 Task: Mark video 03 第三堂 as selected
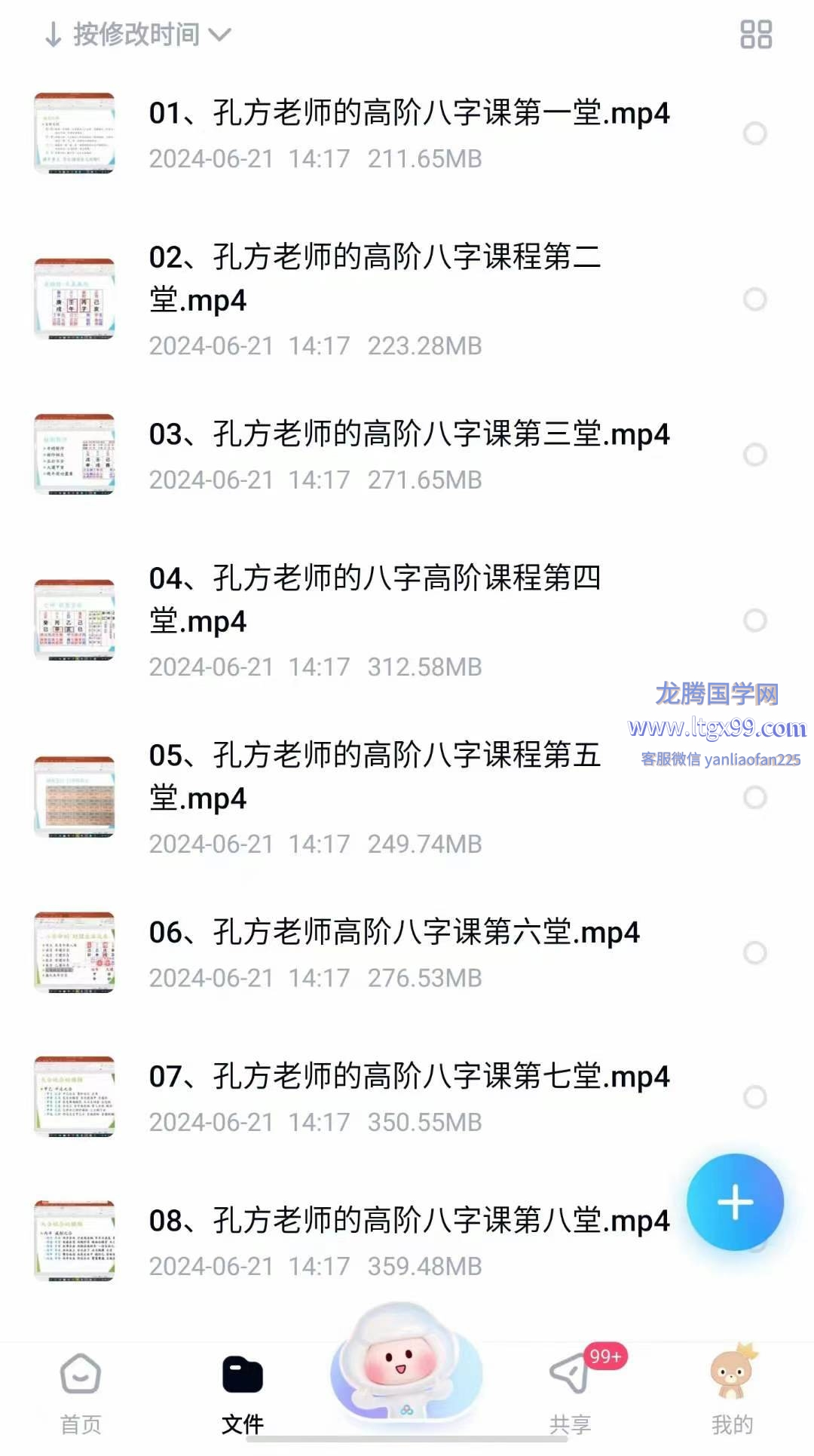point(754,455)
